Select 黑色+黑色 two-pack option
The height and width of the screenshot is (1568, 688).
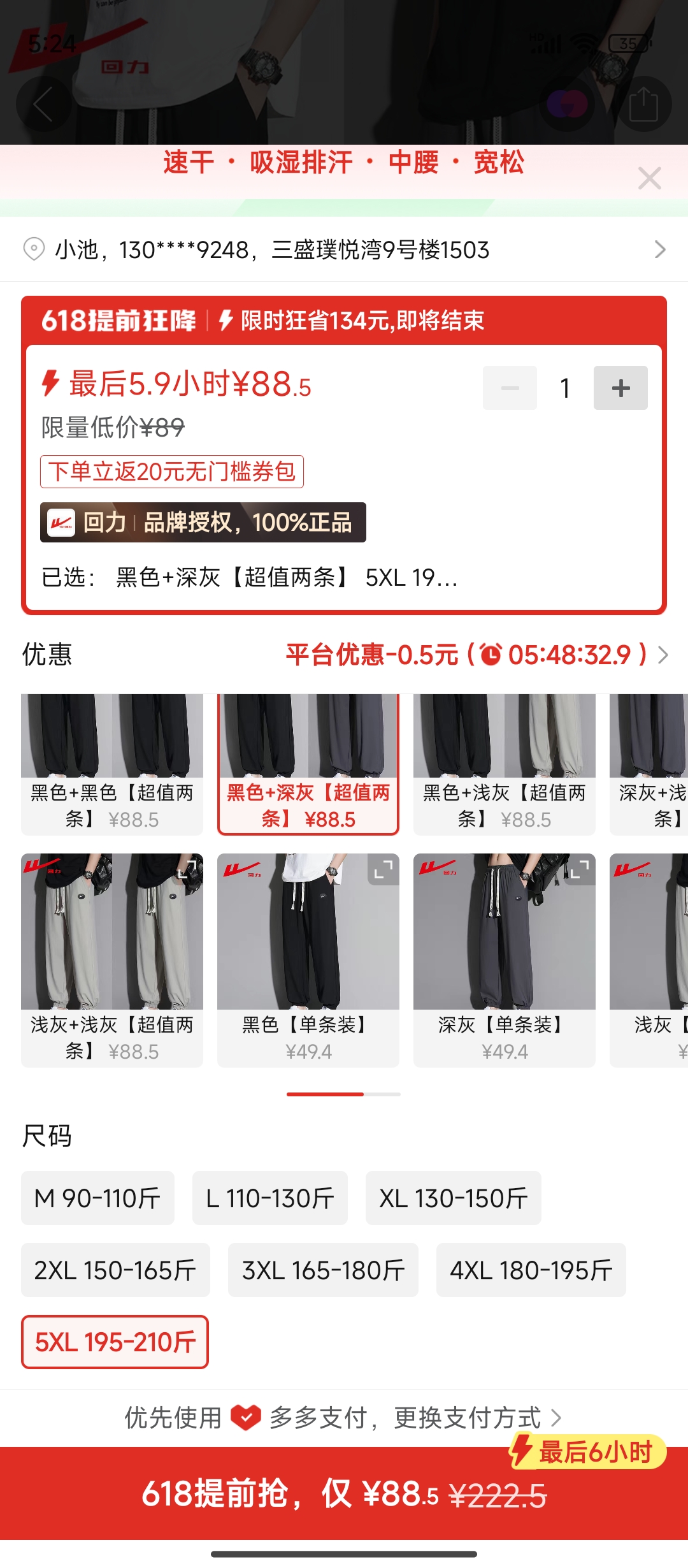pos(112,764)
